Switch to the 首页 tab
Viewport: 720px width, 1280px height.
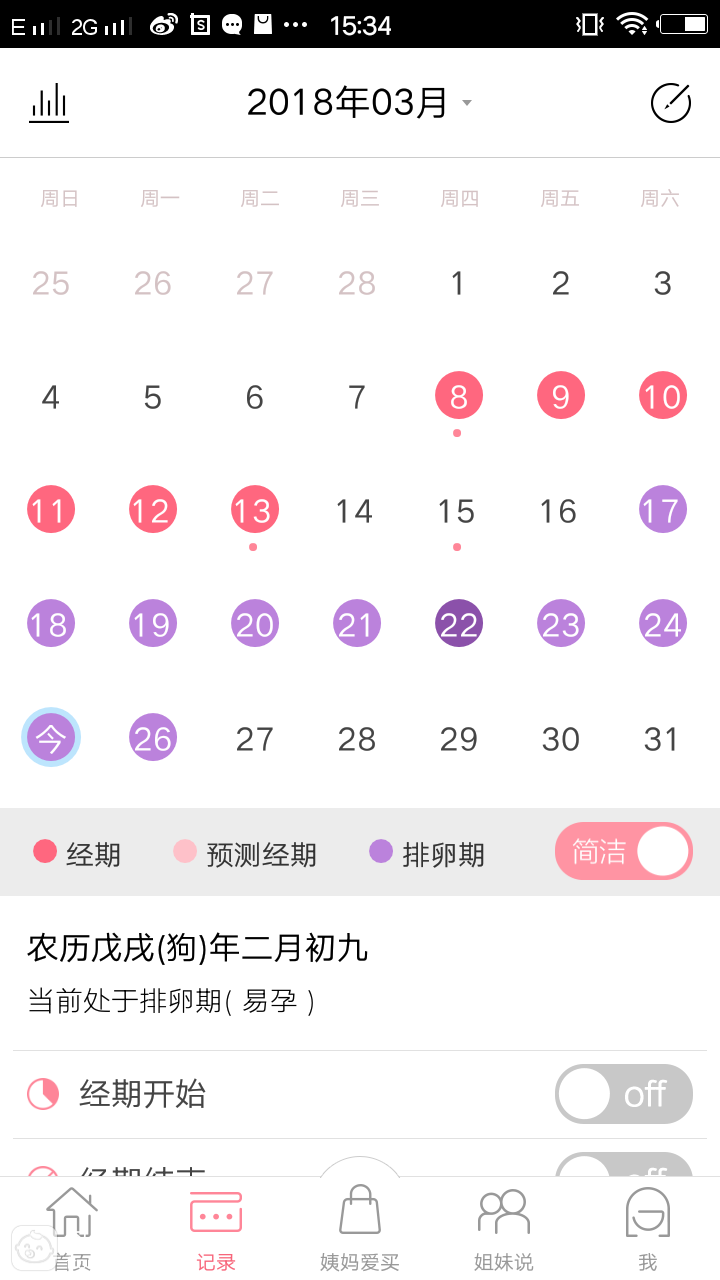point(72,1228)
